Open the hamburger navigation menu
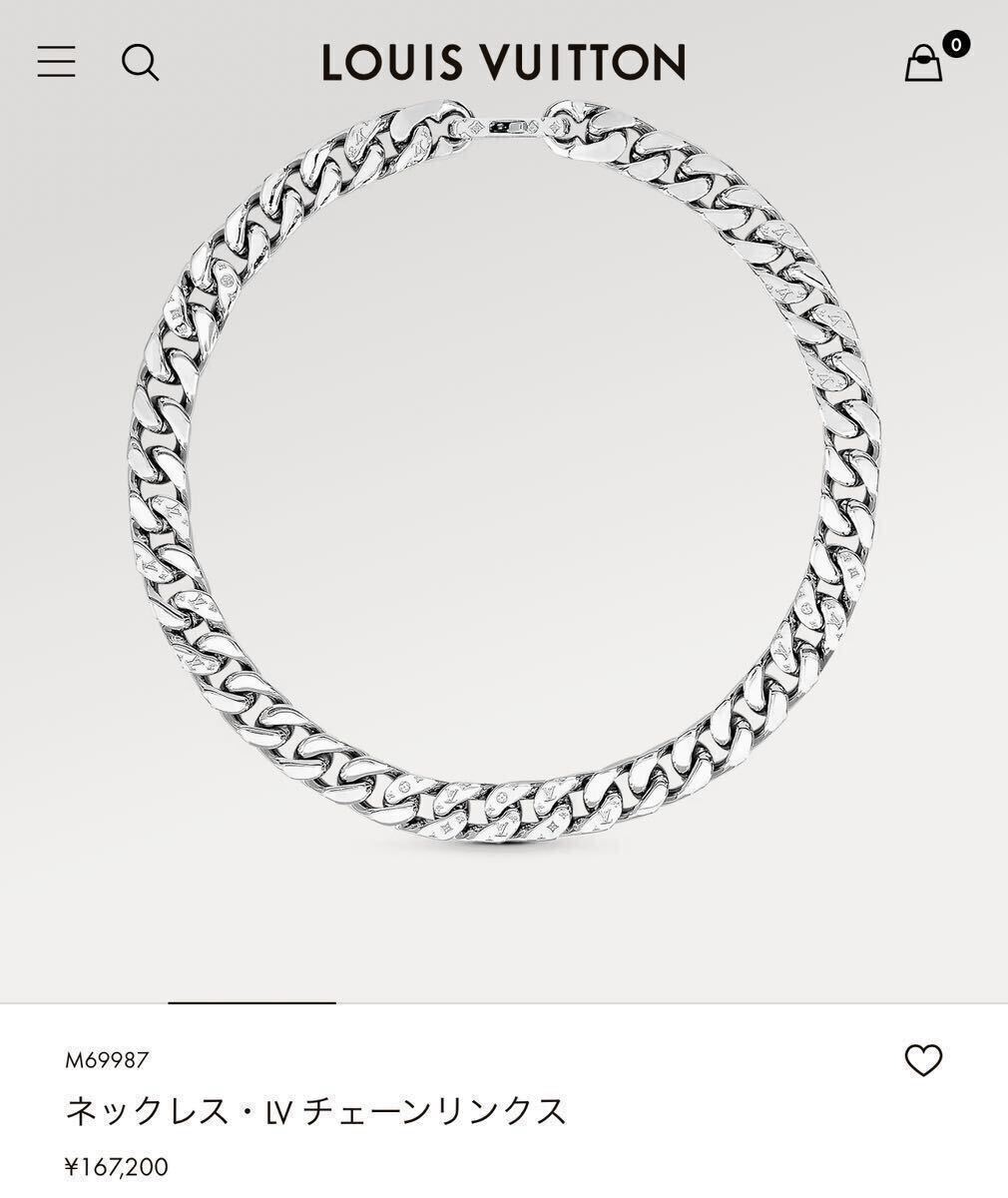Screen dimensions: 1008x1198 coord(57,62)
